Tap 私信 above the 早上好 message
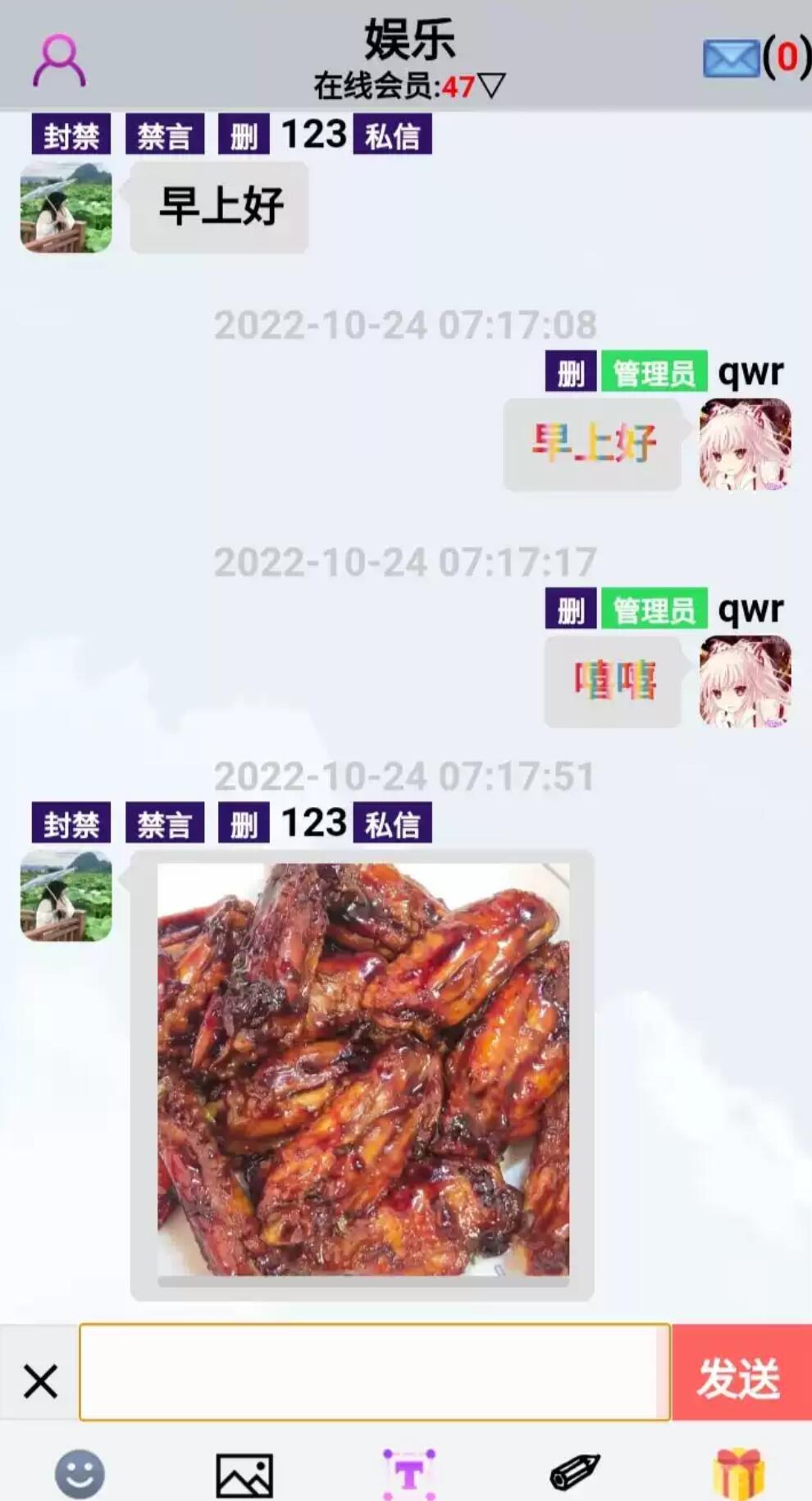Image resolution: width=812 pixels, height=1501 pixels. [392, 135]
